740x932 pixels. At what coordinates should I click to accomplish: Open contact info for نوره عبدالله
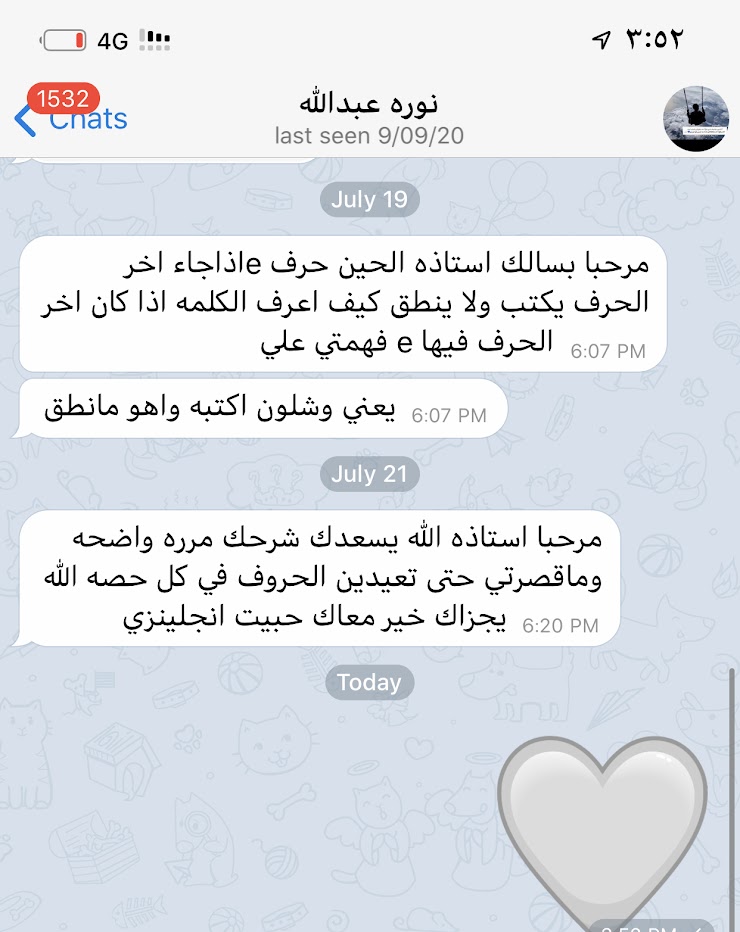(369, 118)
